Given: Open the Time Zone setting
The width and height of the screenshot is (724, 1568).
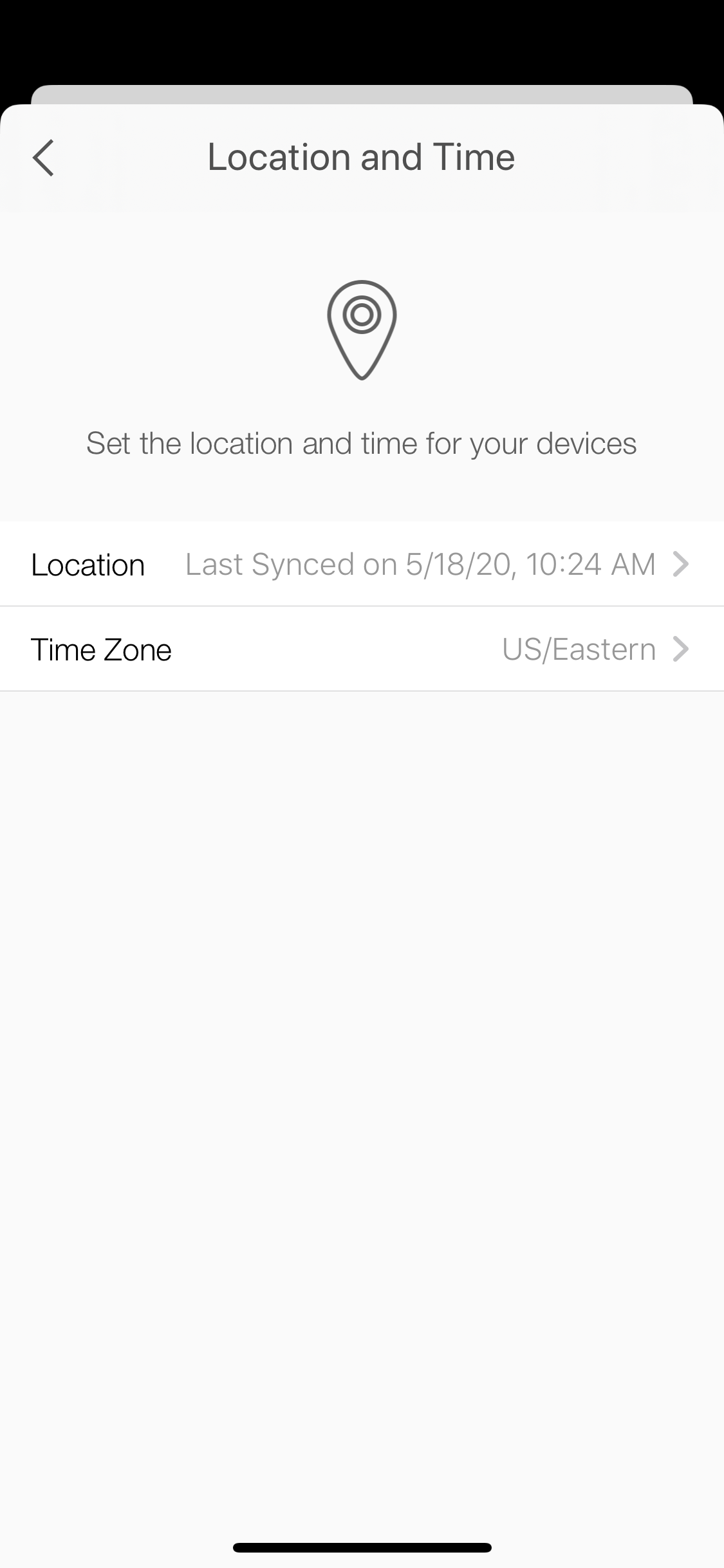Looking at the screenshot, I should click(362, 649).
